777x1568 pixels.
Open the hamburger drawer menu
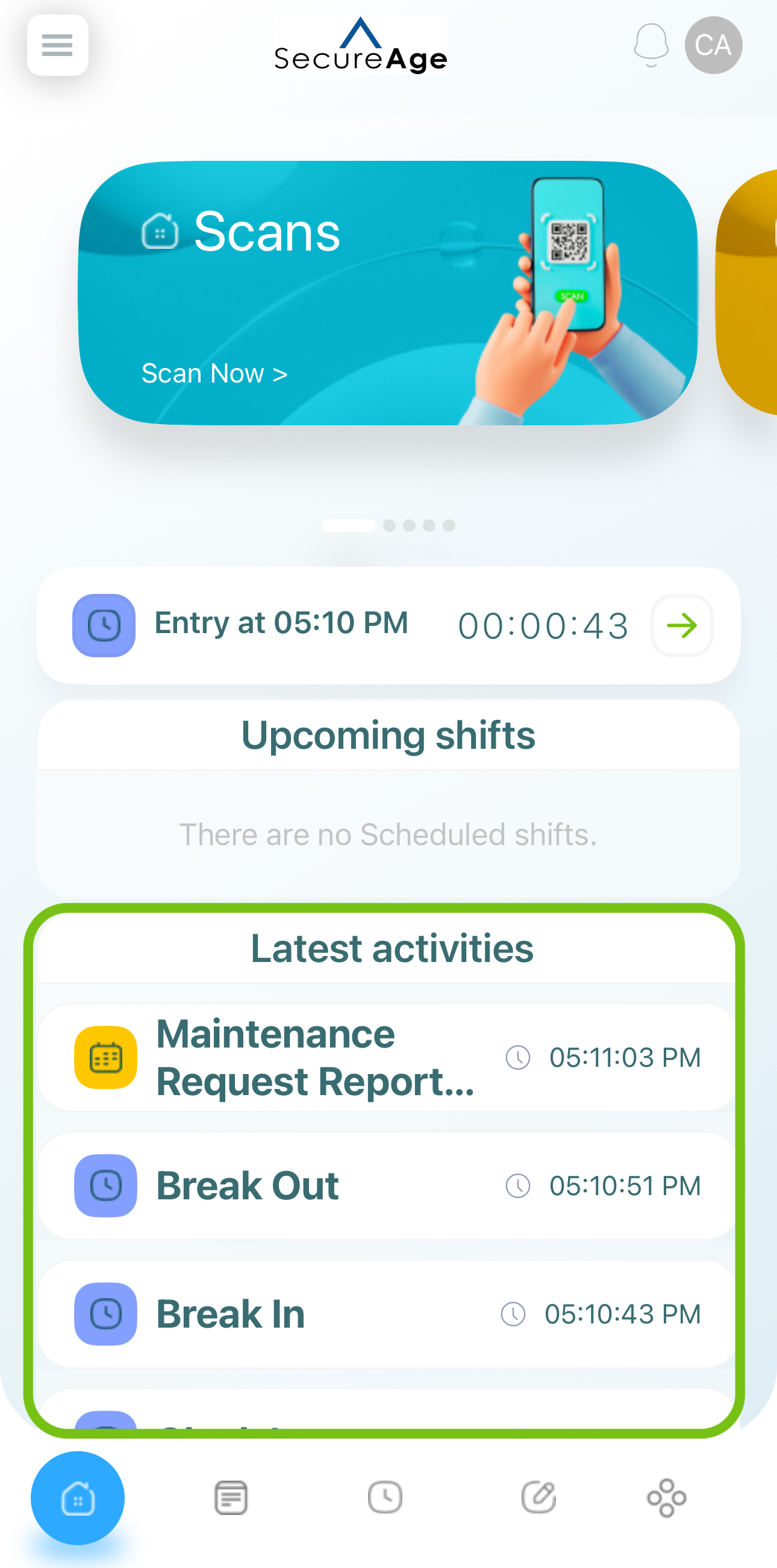click(58, 45)
